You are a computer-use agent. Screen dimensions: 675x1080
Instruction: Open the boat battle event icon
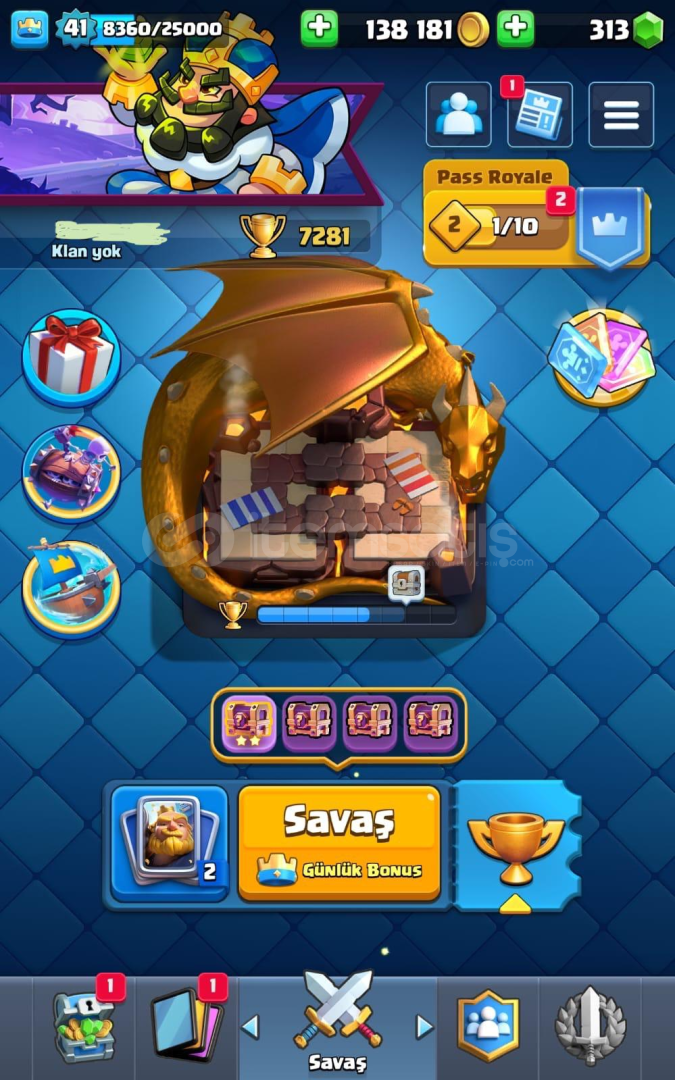[71, 588]
